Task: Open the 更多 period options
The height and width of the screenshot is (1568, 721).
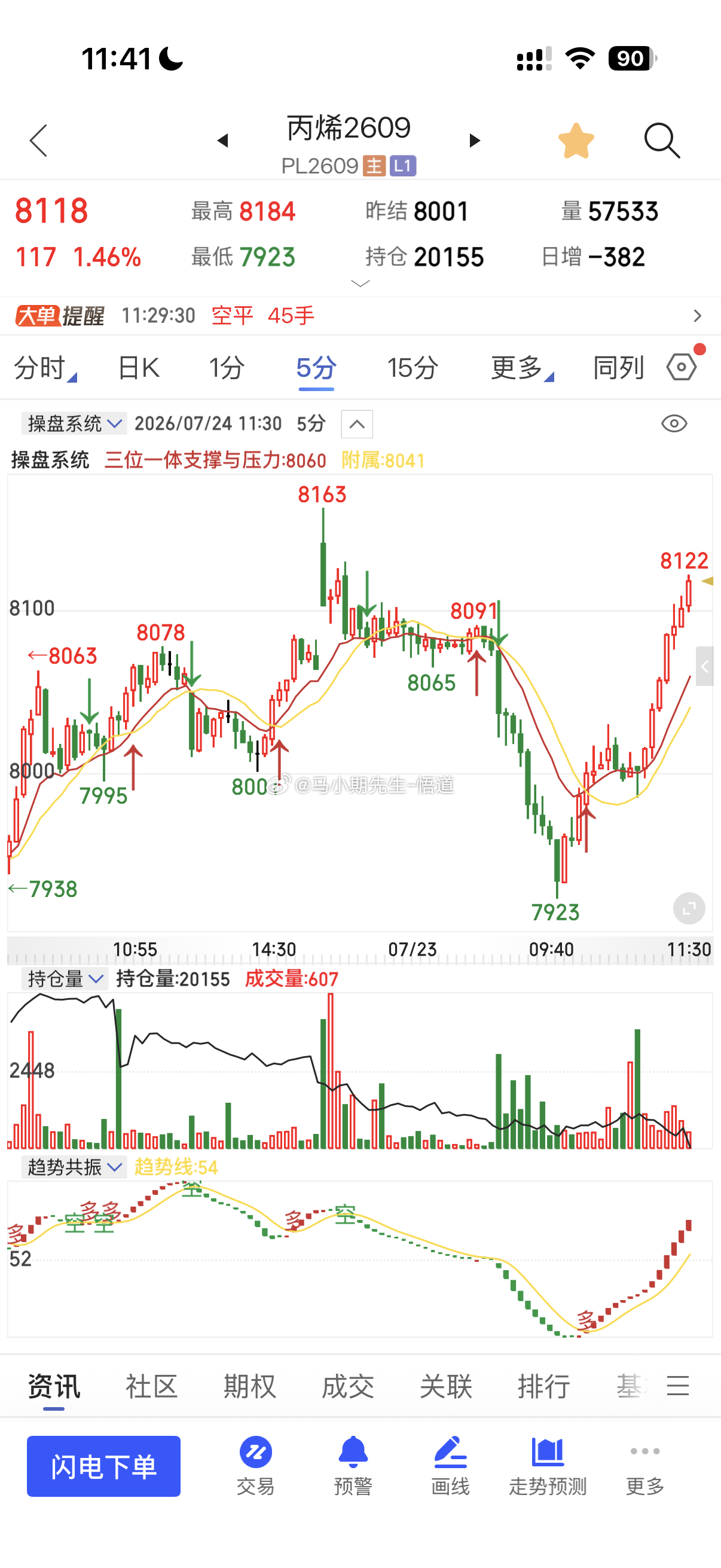Action: pyautogui.click(x=521, y=368)
